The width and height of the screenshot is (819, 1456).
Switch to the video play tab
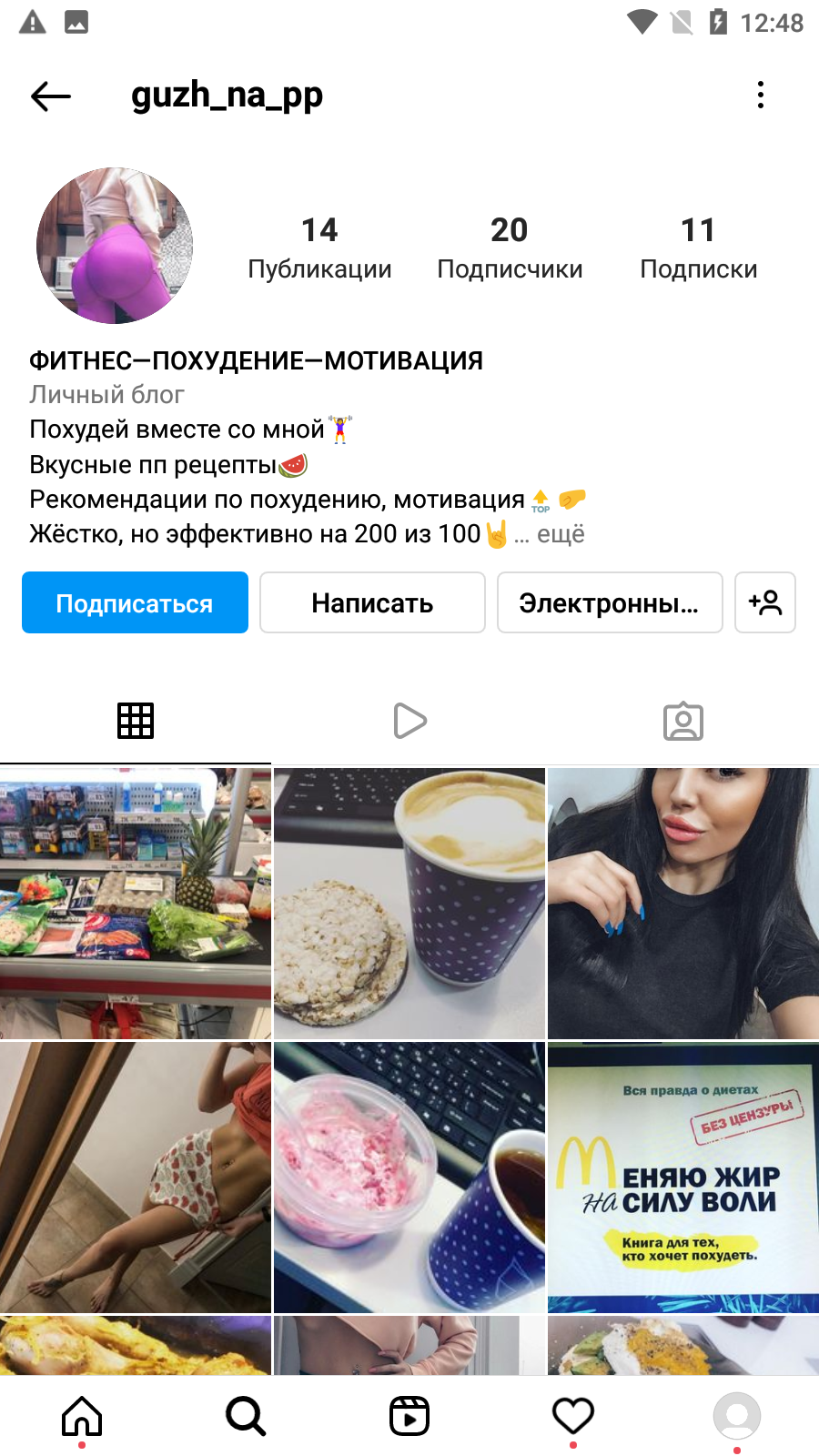pos(409,721)
